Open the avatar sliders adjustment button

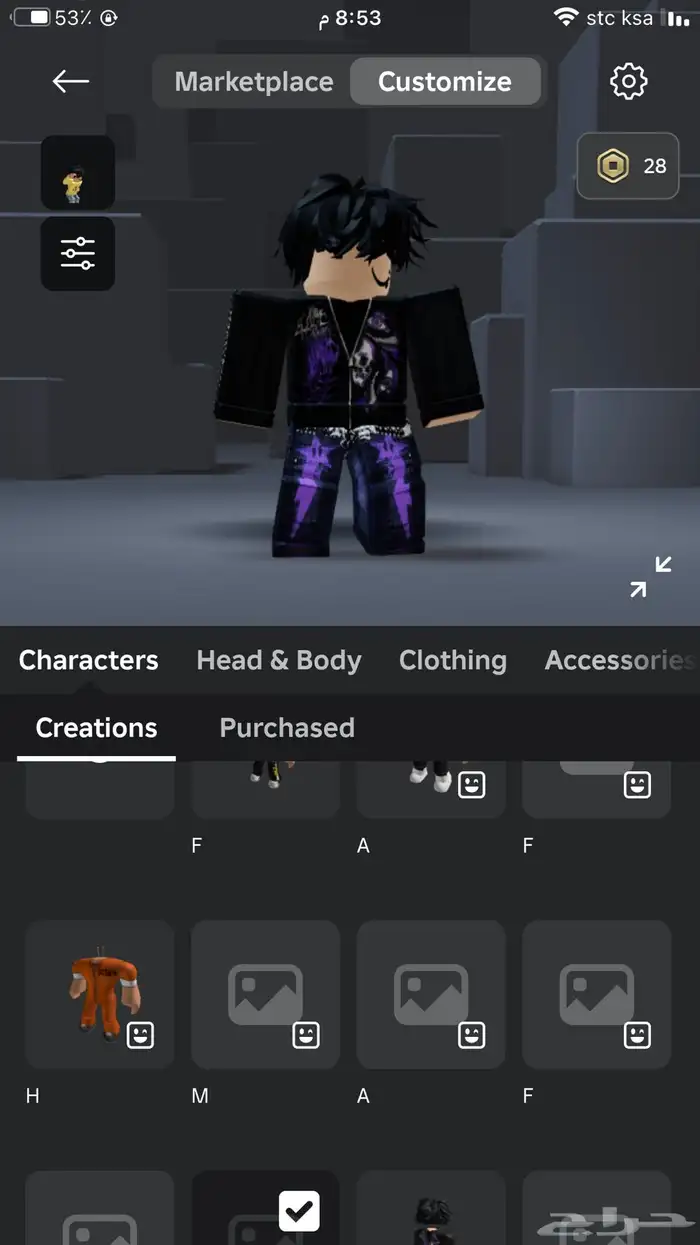pyautogui.click(x=77, y=254)
